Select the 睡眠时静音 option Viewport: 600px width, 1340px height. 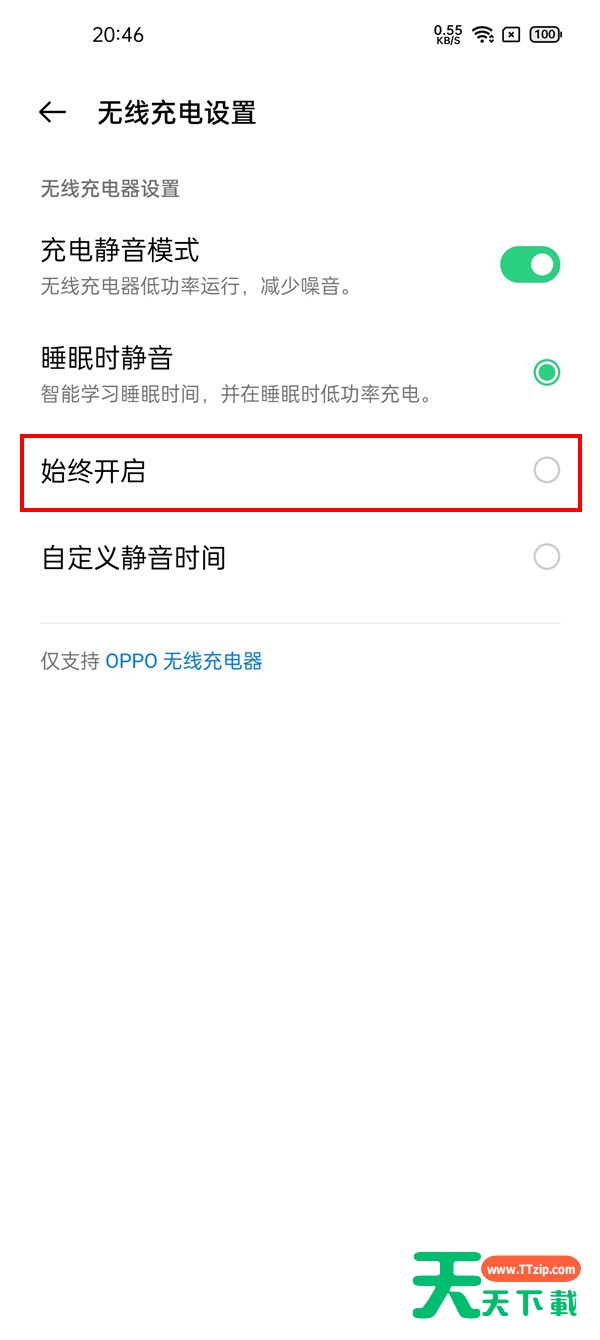point(300,373)
